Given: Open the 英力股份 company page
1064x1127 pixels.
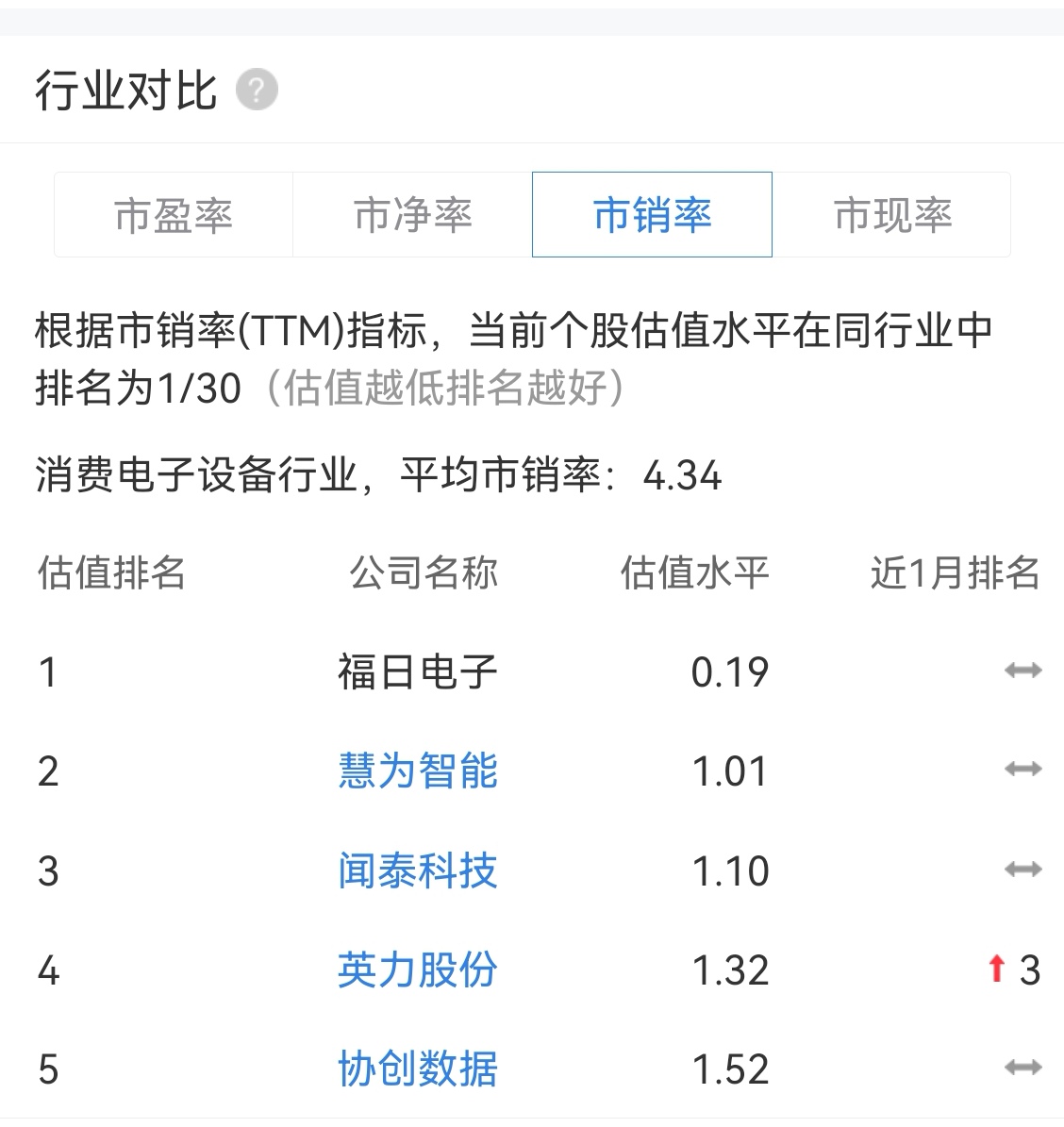Looking at the screenshot, I should [x=418, y=969].
